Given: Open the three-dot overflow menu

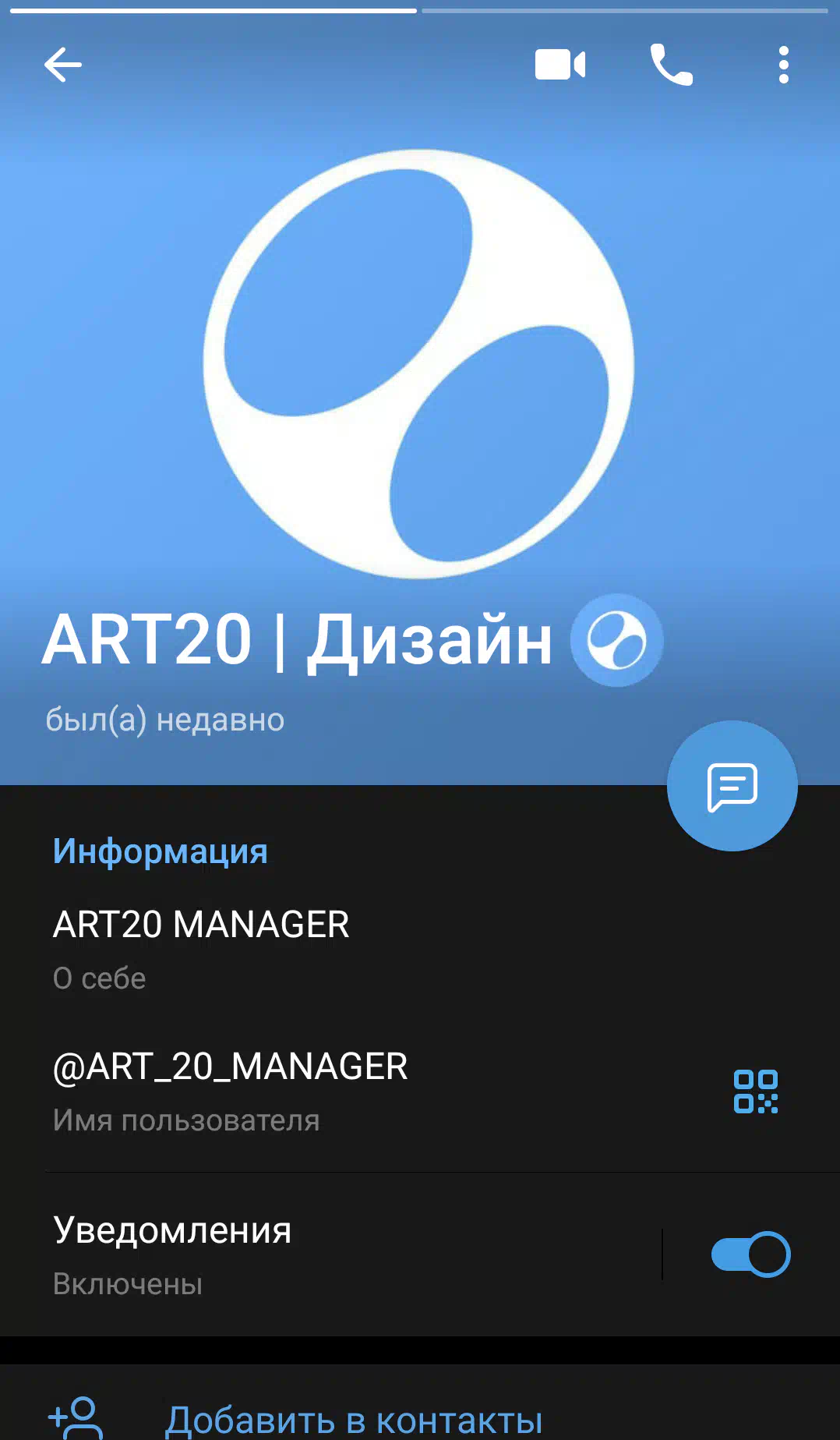Looking at the screenshot, I should (784, 65).
